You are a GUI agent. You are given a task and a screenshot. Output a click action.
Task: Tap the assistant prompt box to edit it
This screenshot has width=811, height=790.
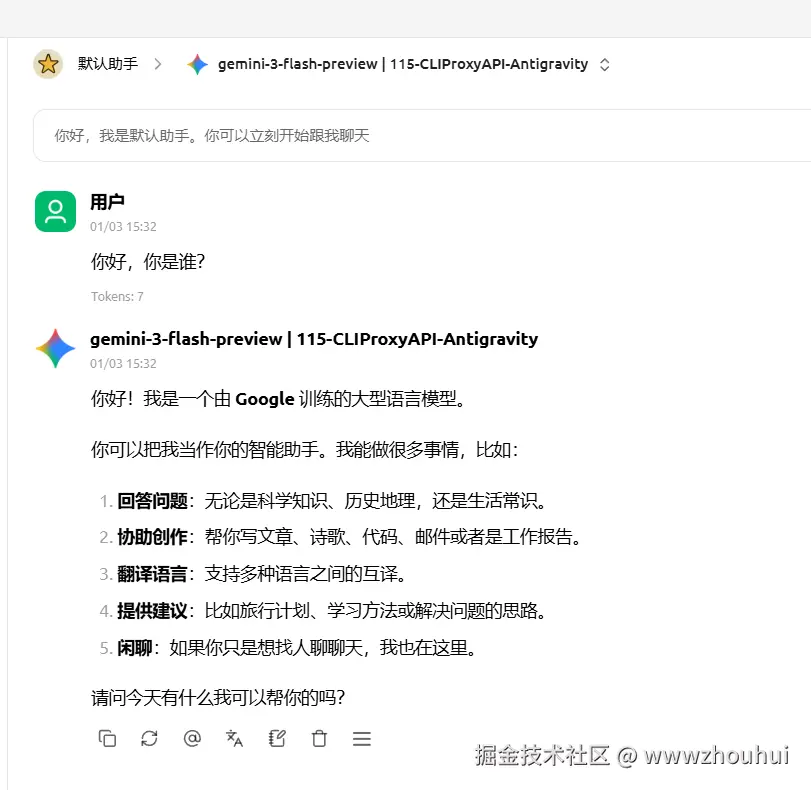(420, 135)
